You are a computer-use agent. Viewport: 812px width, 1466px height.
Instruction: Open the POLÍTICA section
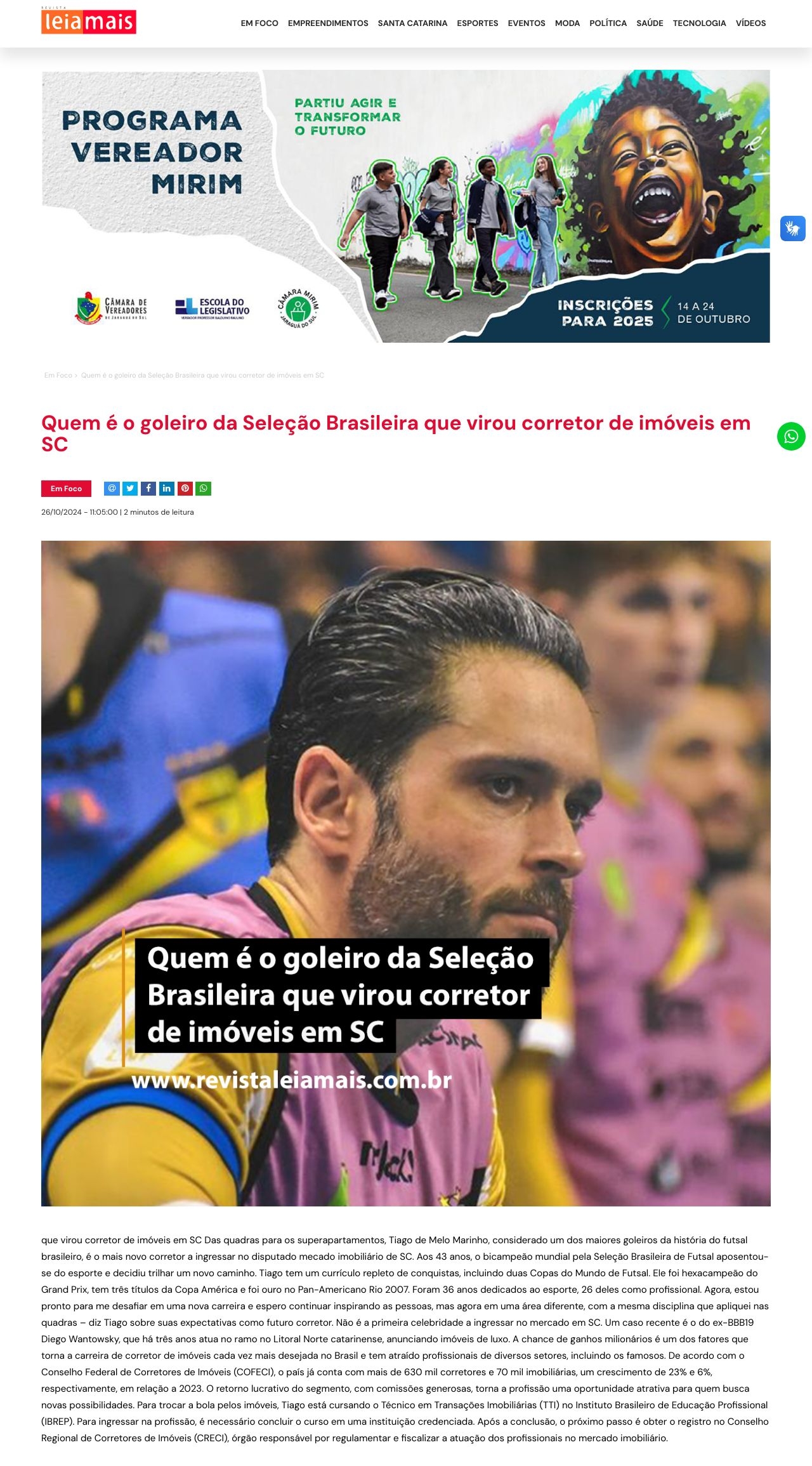tap(608, 23)
